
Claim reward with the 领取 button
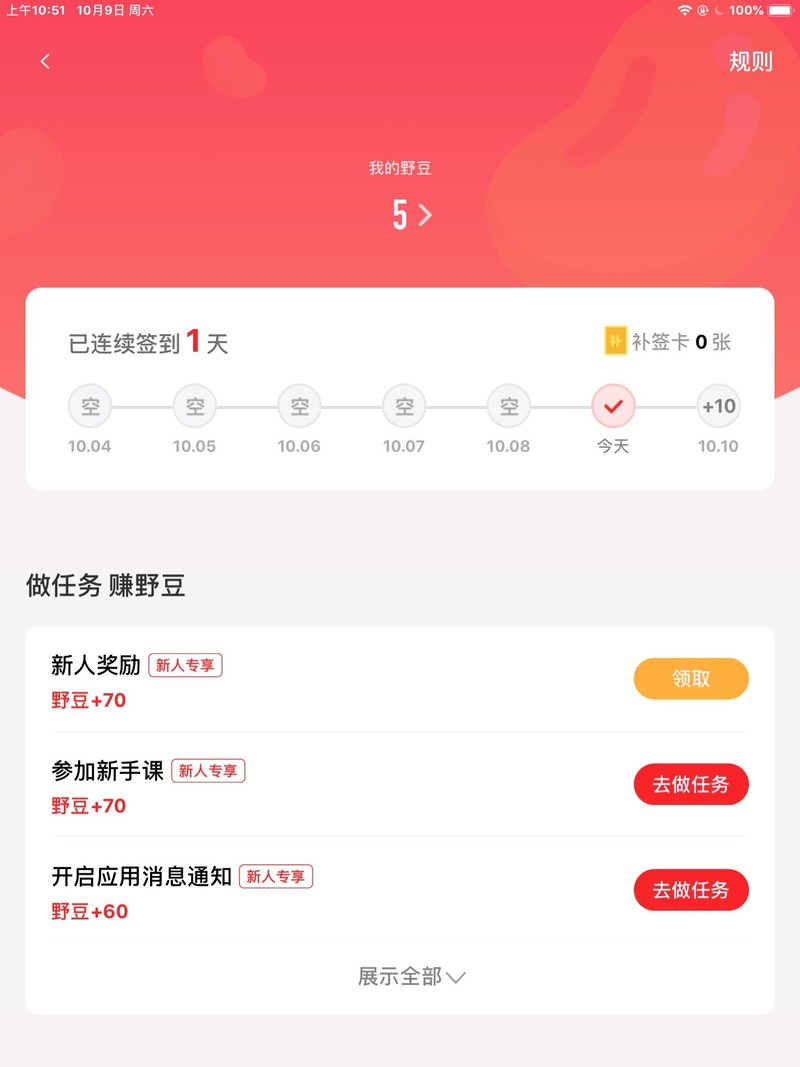(x=691, y=678)
